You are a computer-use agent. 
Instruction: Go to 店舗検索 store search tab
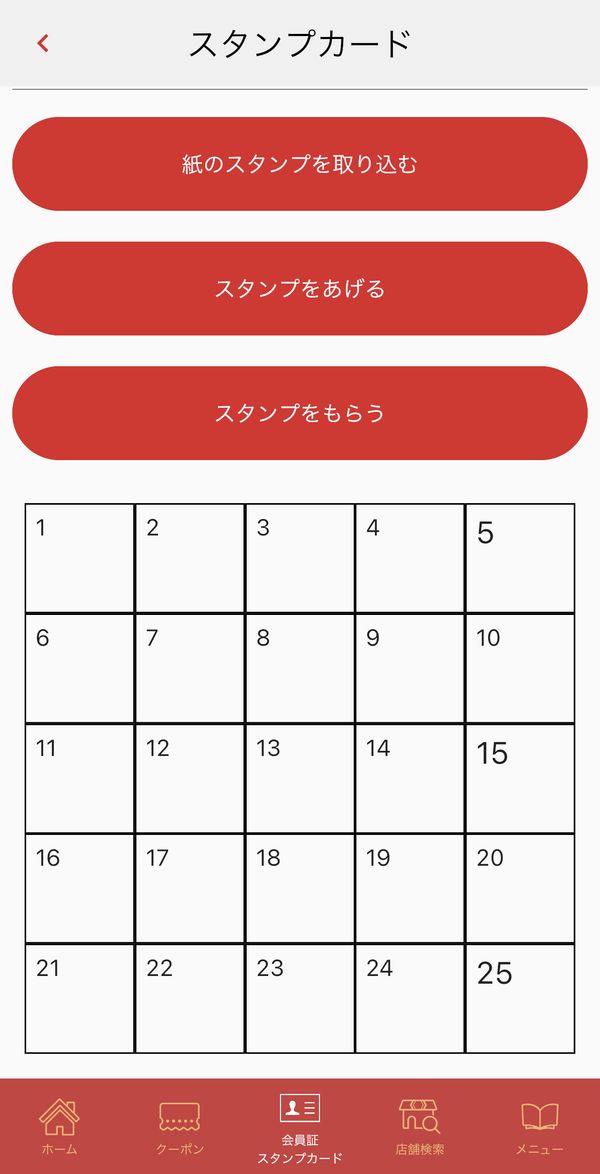coord(419,1126)
